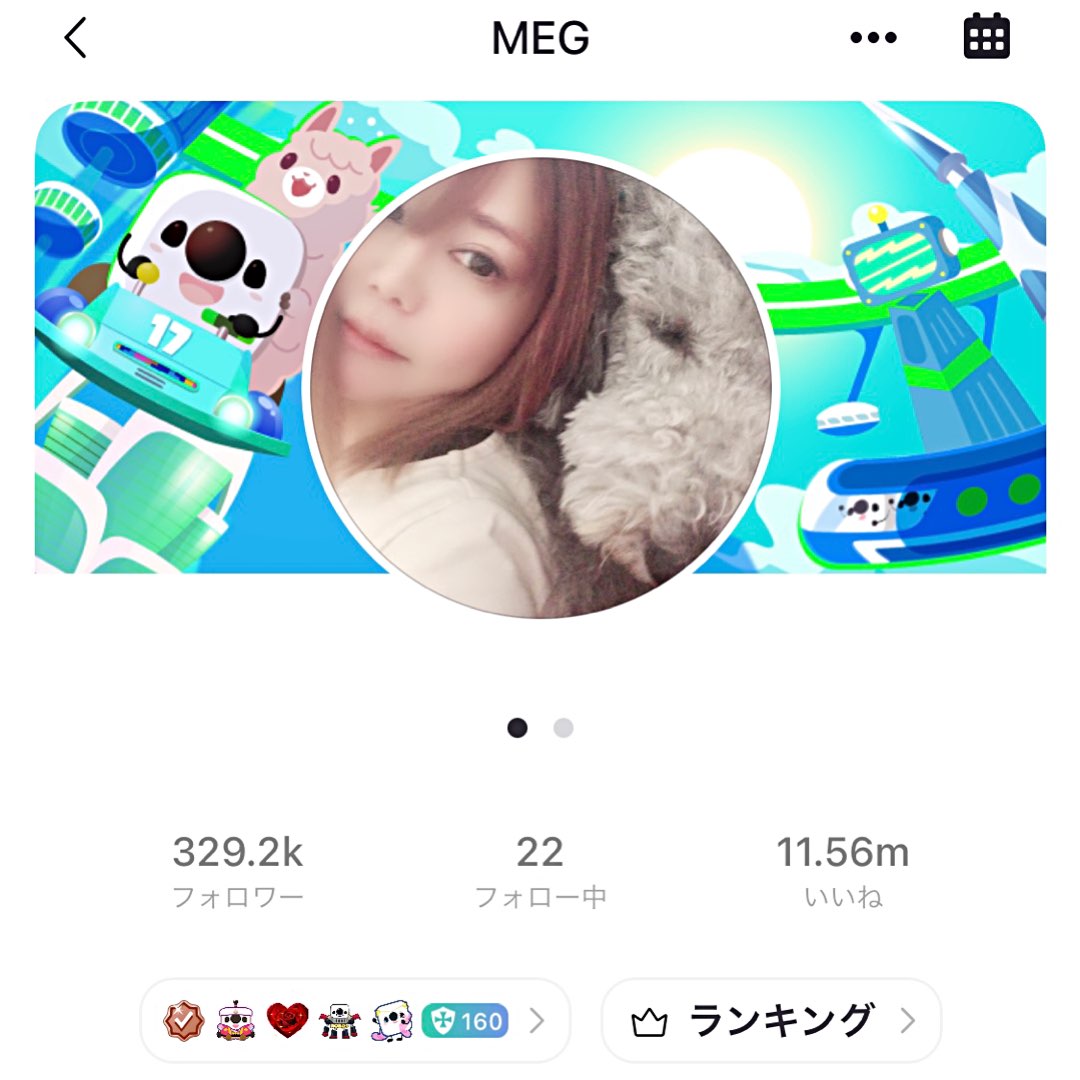Open the 329.2k フォロワー list
Screen dimensions: 1080x1080
238,871
